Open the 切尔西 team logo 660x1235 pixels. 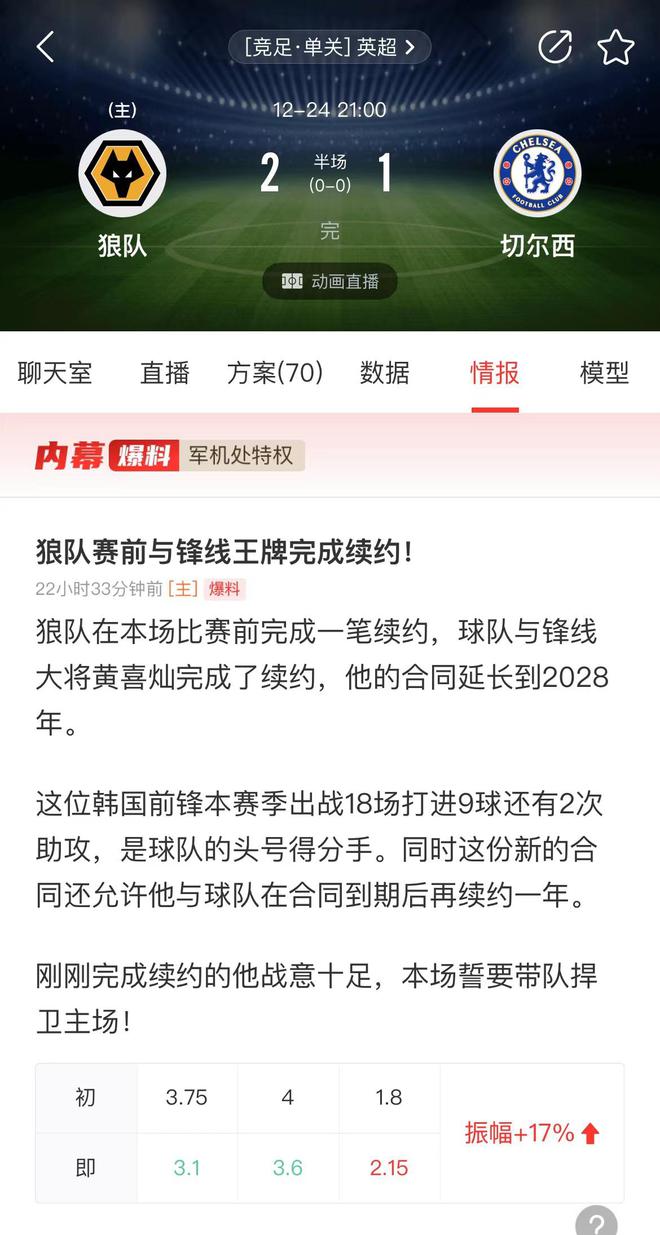tap(538, 173)
